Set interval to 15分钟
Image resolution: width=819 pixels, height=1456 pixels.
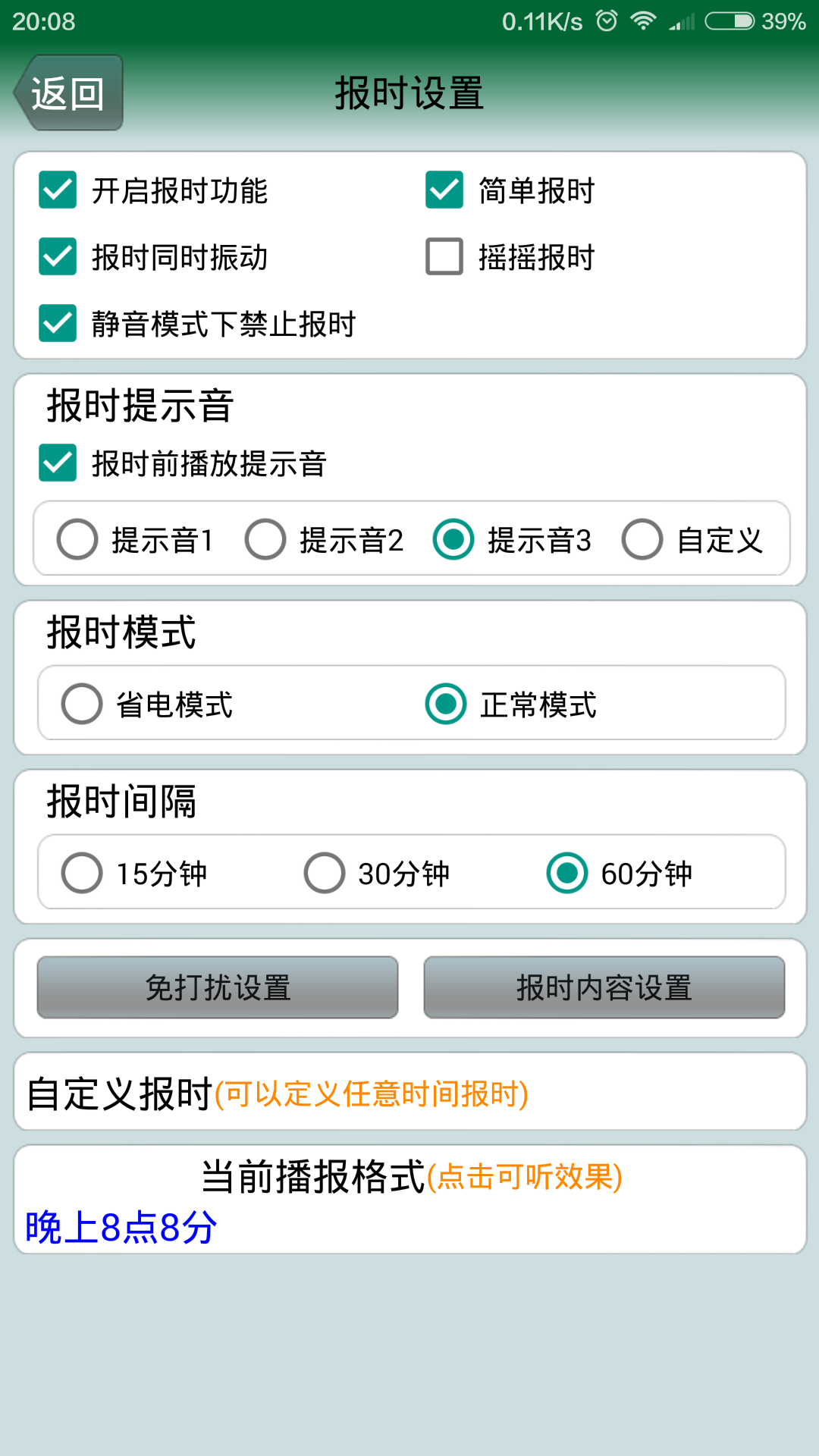82,873
